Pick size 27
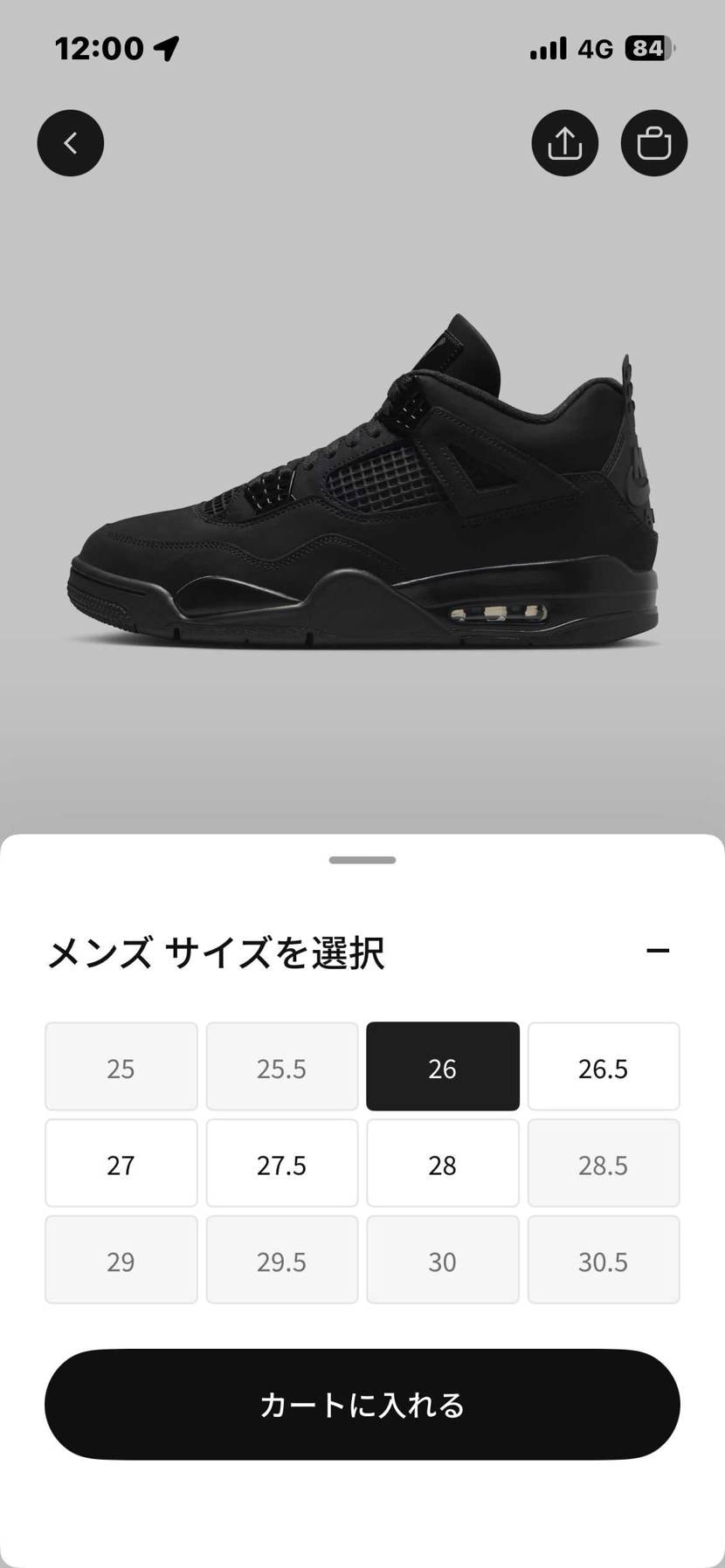This screenshot has width=725, height=1568. click(x=121, y=1164)
